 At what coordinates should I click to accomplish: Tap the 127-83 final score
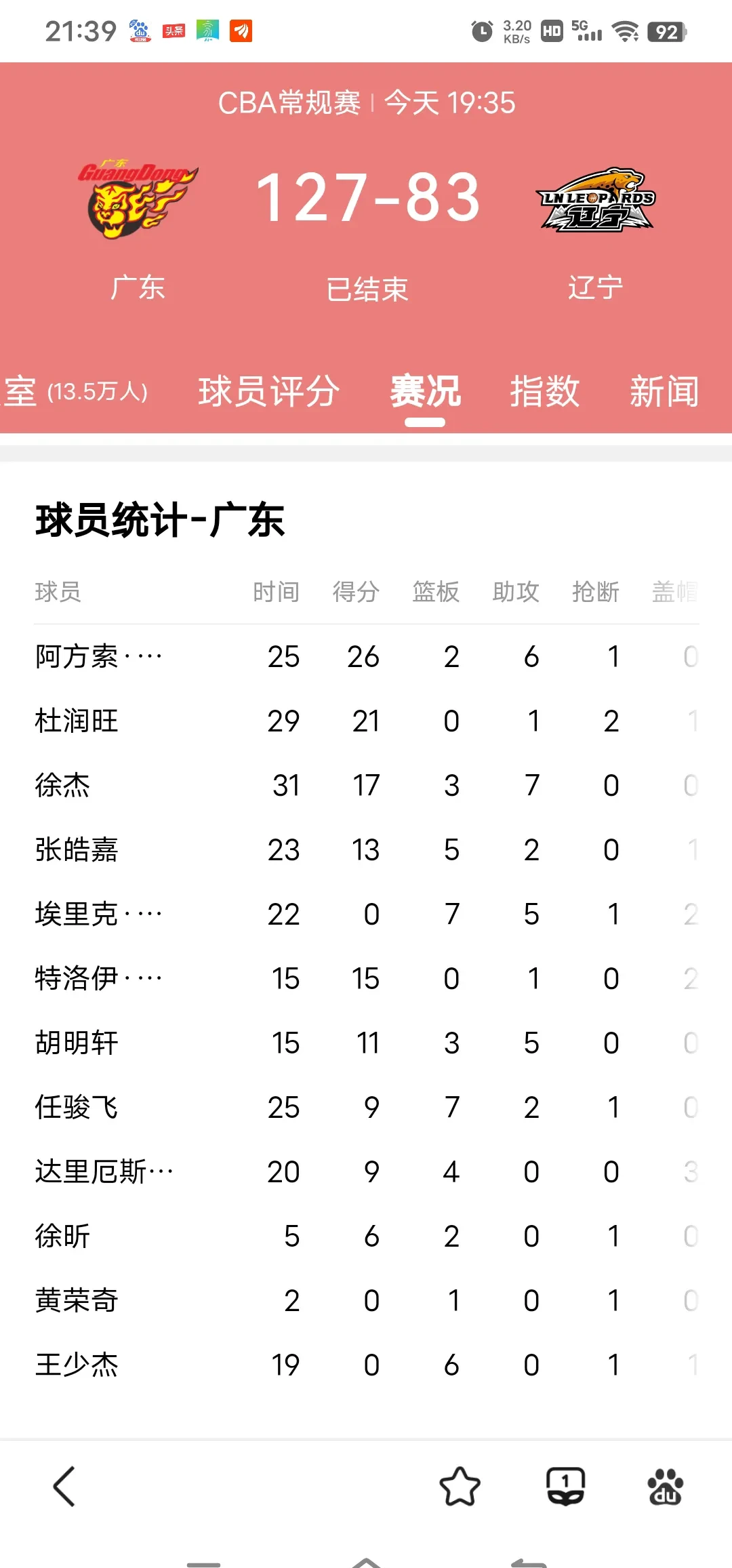(366, 197)
